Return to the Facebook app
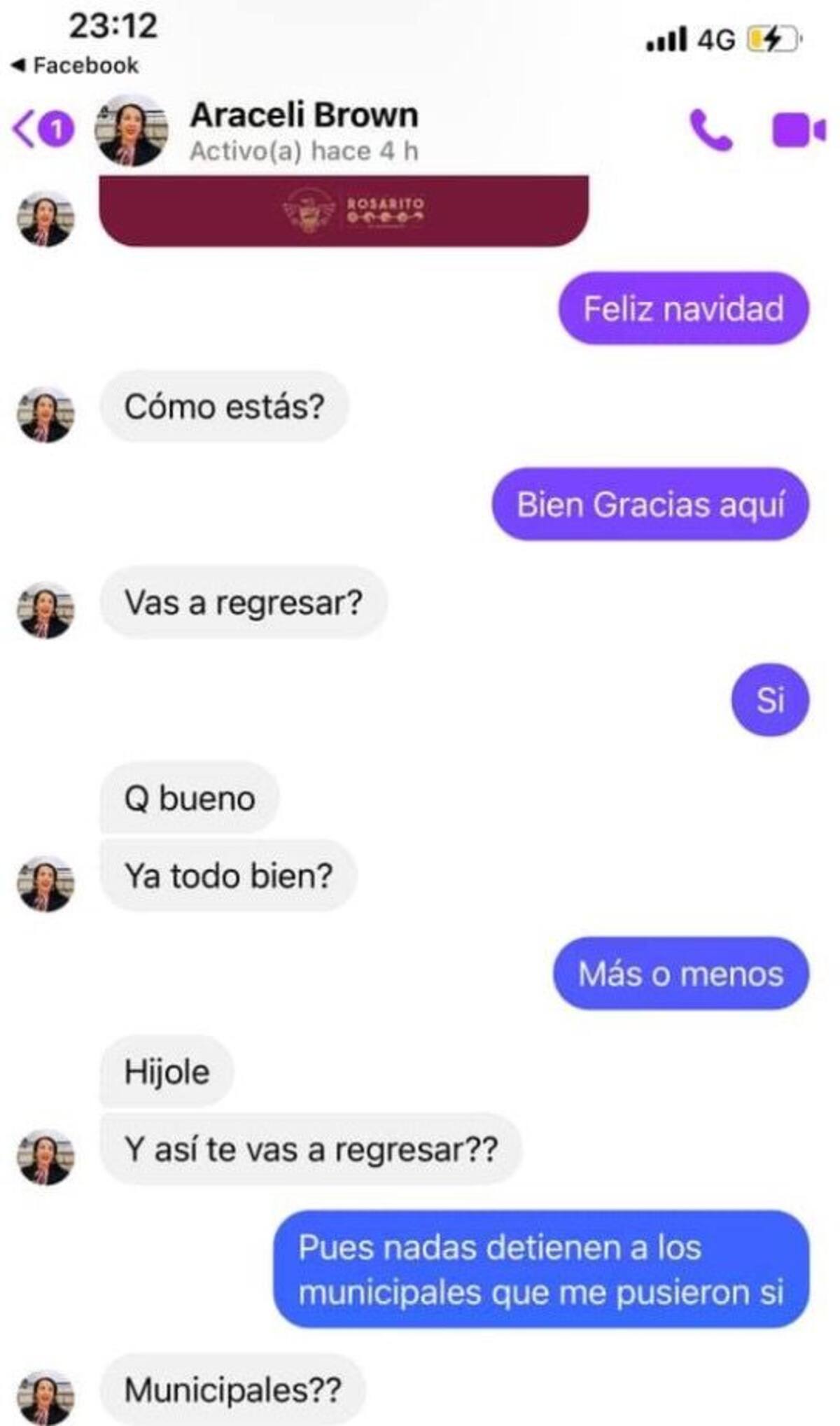This screenshot has height=1426, width=840. pyautogui.click(x=75, y=66)
